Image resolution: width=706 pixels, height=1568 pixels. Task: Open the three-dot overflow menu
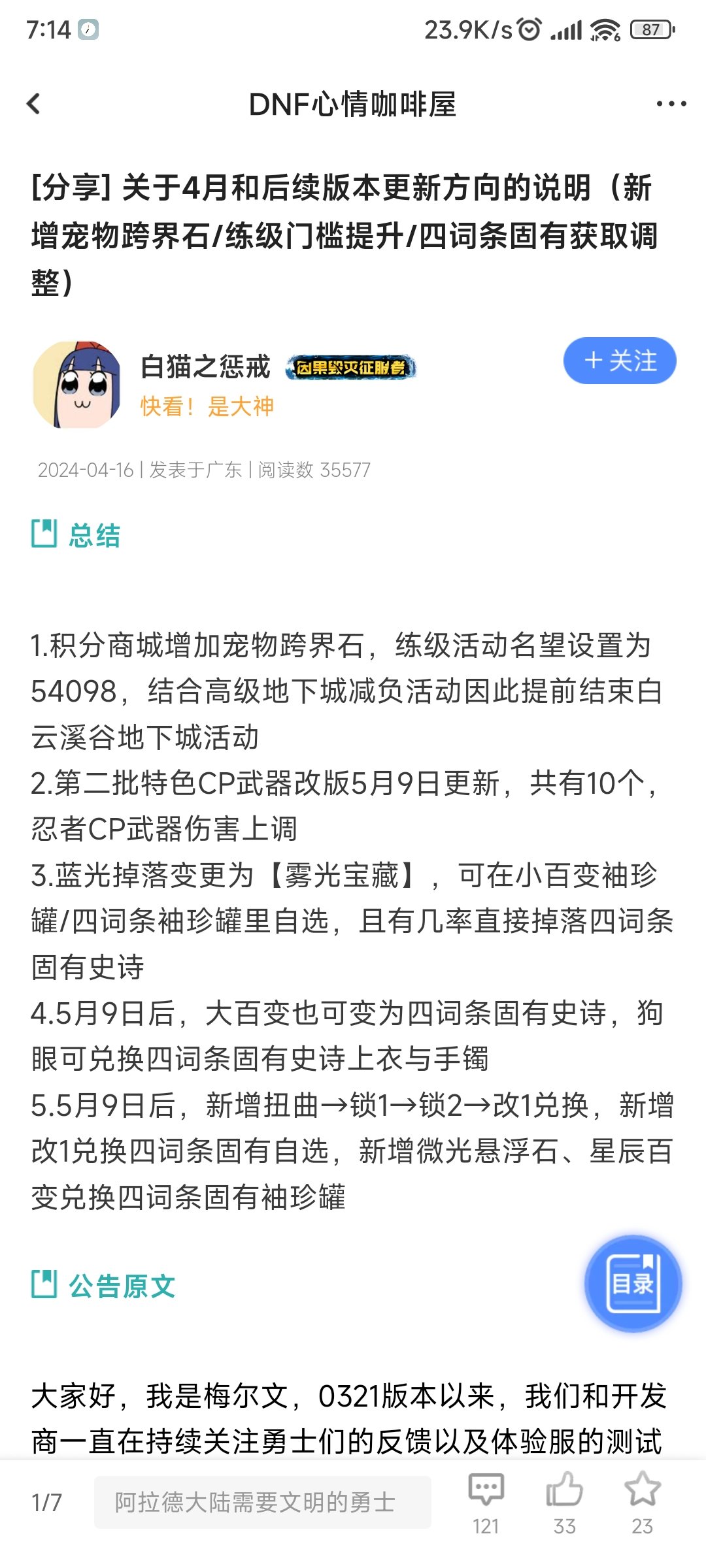(671, 104)
